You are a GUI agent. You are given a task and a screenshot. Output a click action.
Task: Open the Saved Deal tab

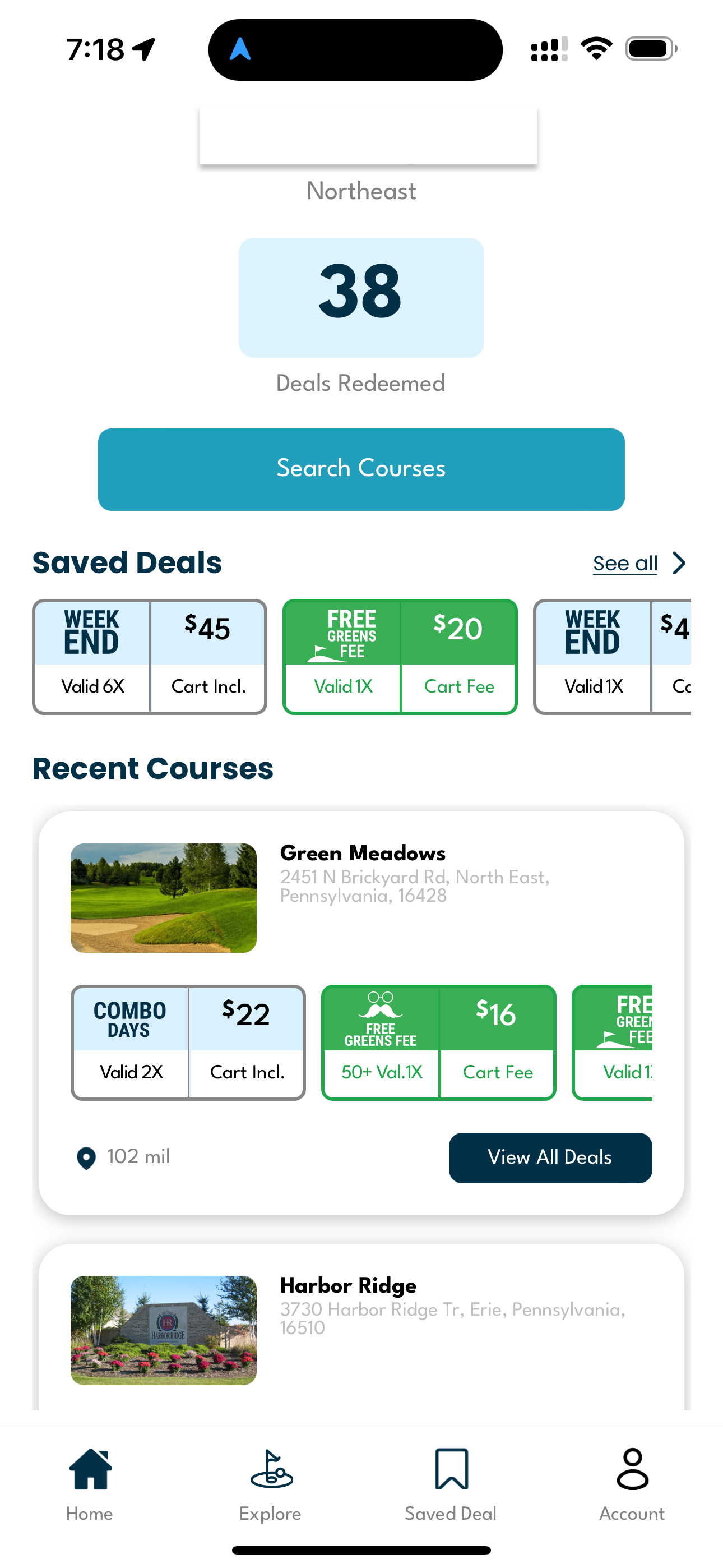coord(451,1484)
